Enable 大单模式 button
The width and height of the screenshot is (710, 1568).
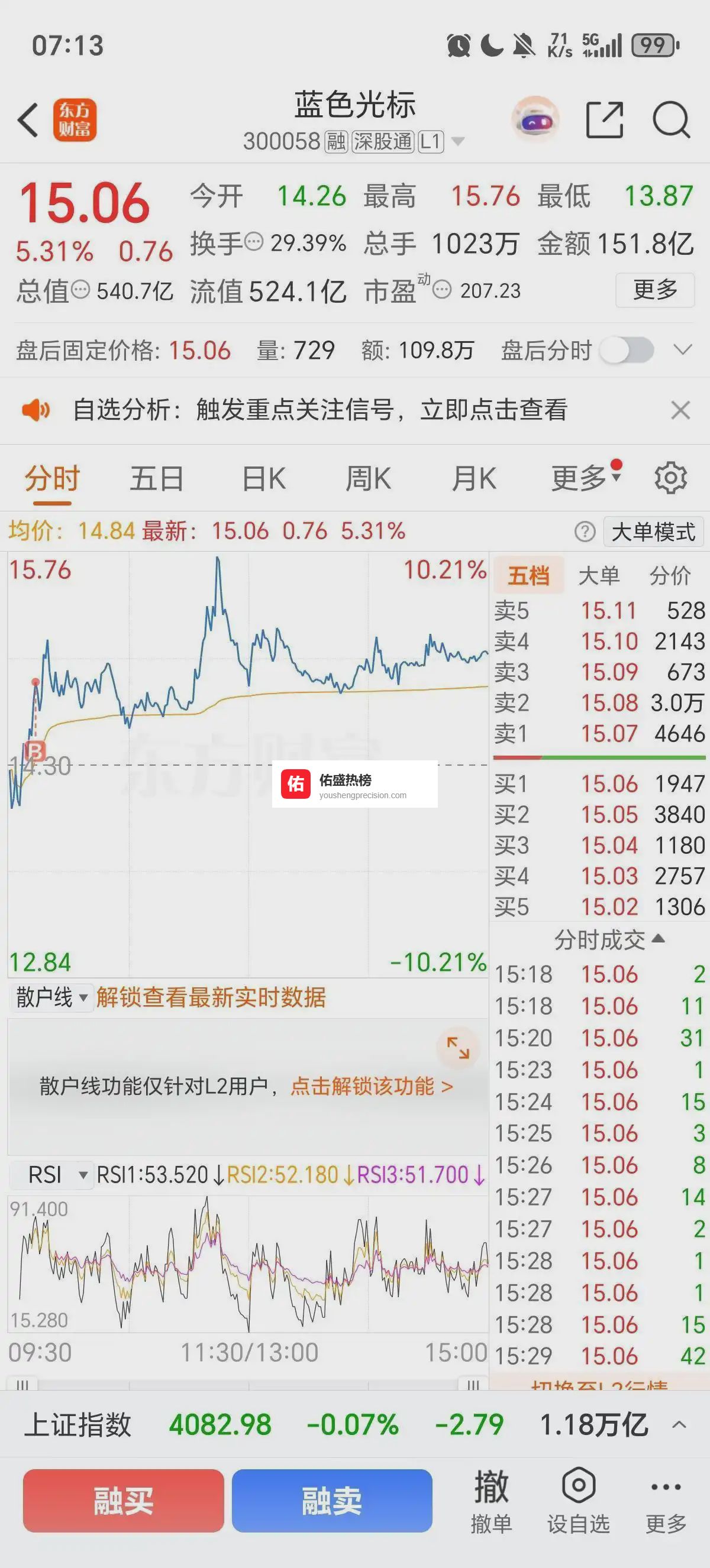point(653,532)
